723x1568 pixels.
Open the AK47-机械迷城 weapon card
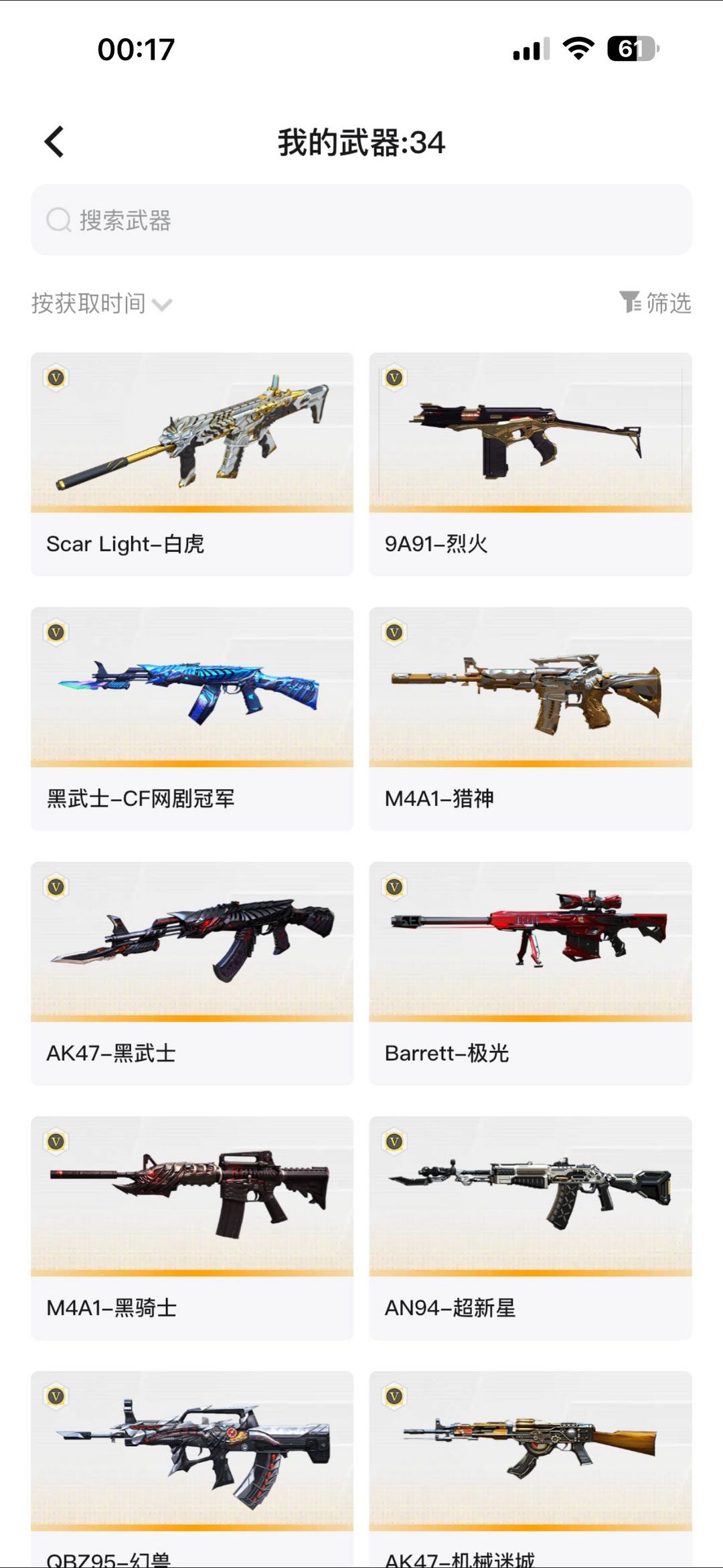pyautogui.click(x=530, y=1467)
